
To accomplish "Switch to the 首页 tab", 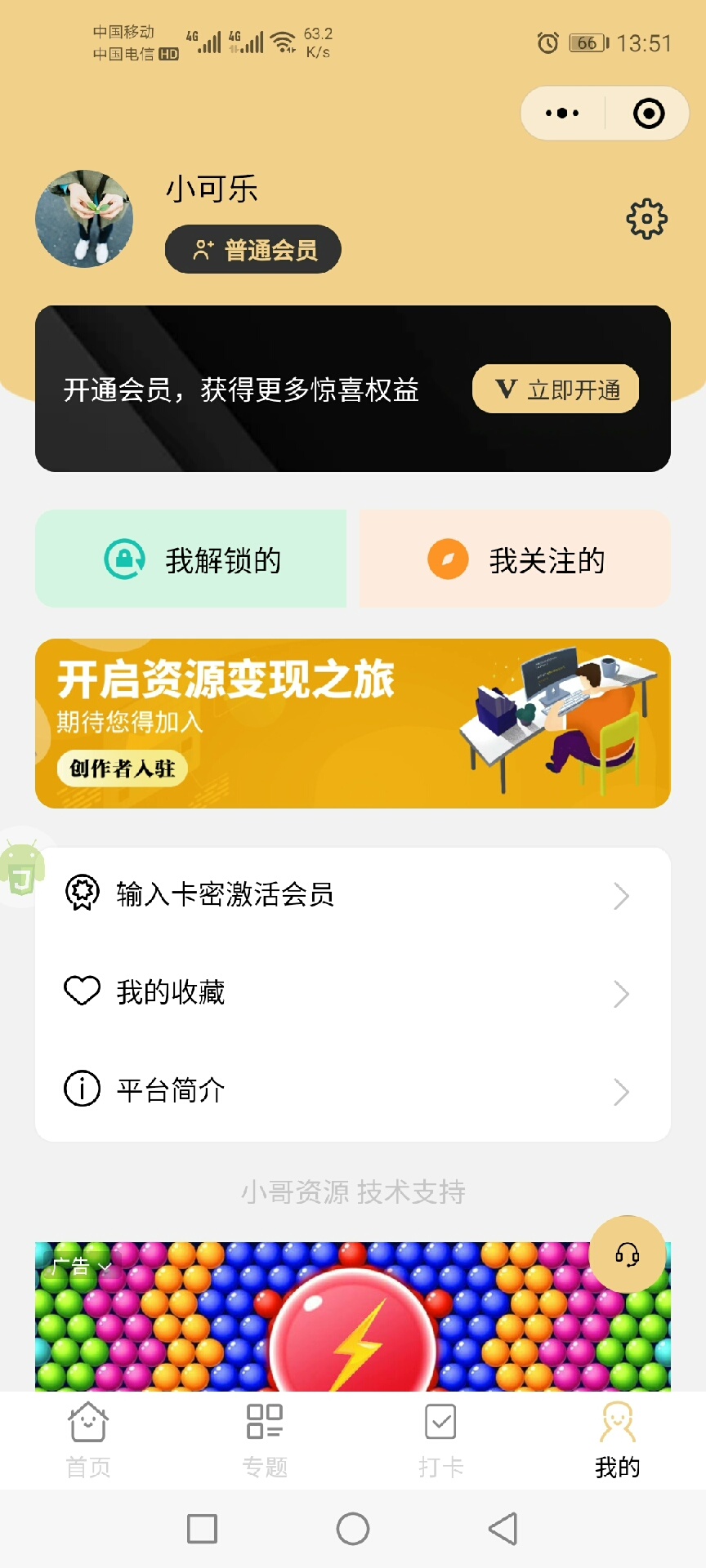I will tap(88, 1441).
